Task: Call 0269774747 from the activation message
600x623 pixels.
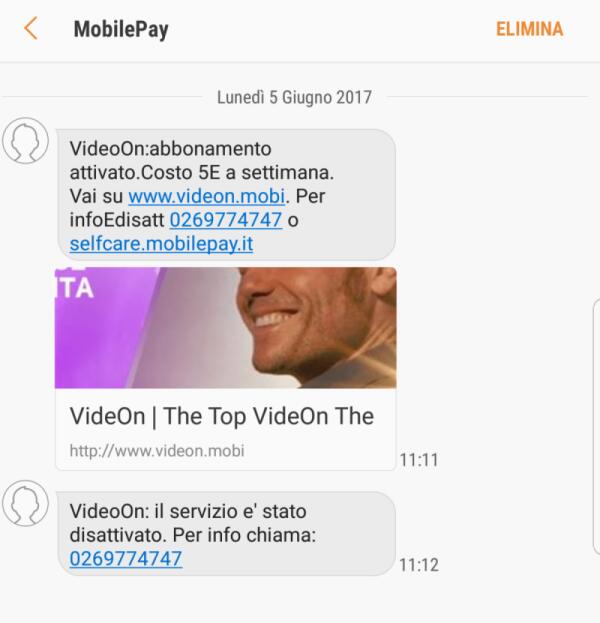Action: (225, 219)
